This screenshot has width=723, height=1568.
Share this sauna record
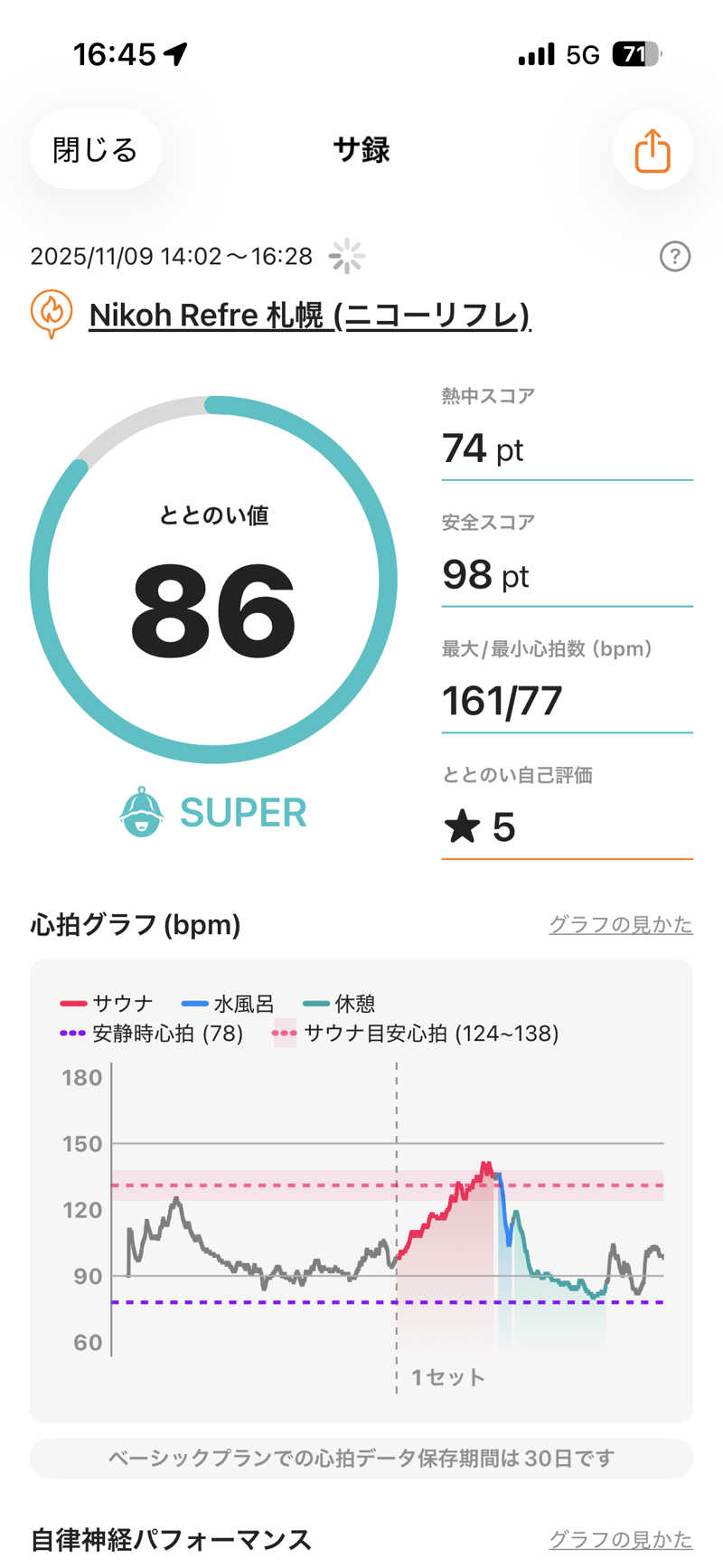click(652, 150)
